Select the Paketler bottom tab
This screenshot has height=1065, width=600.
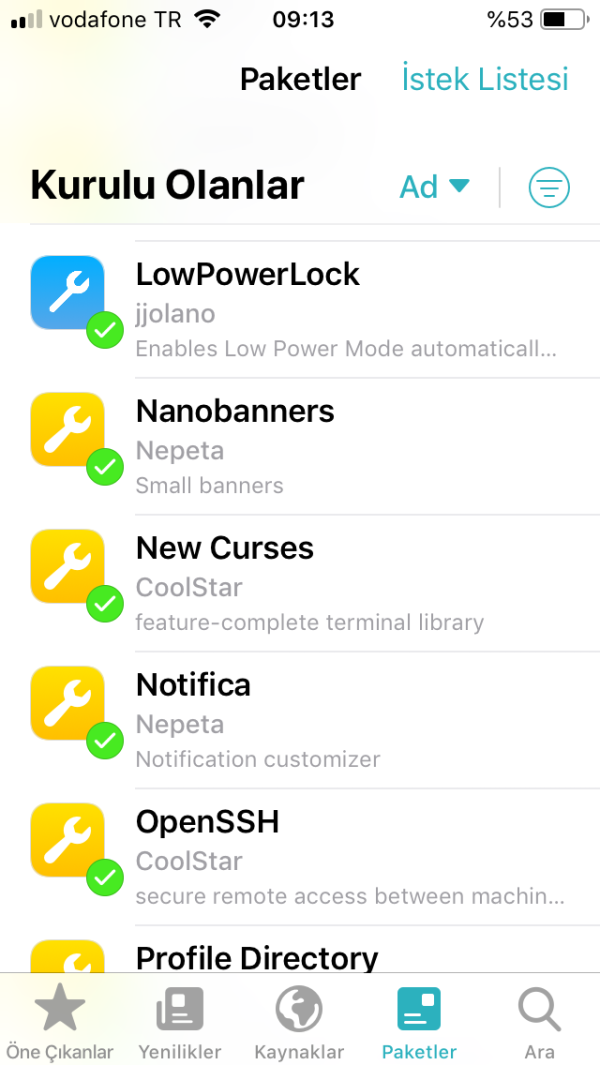point(419,1022)
